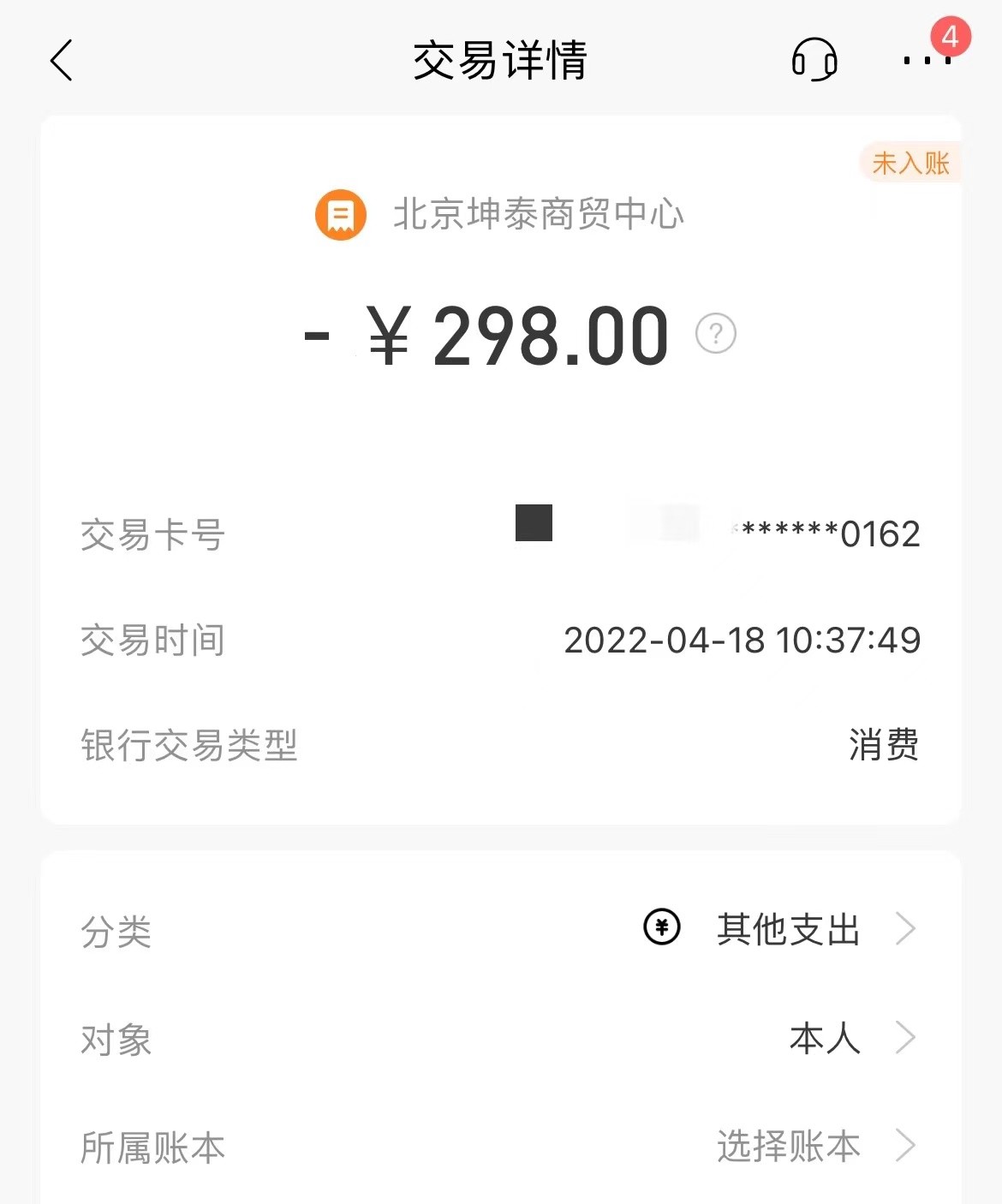Viewport: 1002px width, 1204px height.
Task: Tap the 未入账 status tag
Action: click(910, 163)
